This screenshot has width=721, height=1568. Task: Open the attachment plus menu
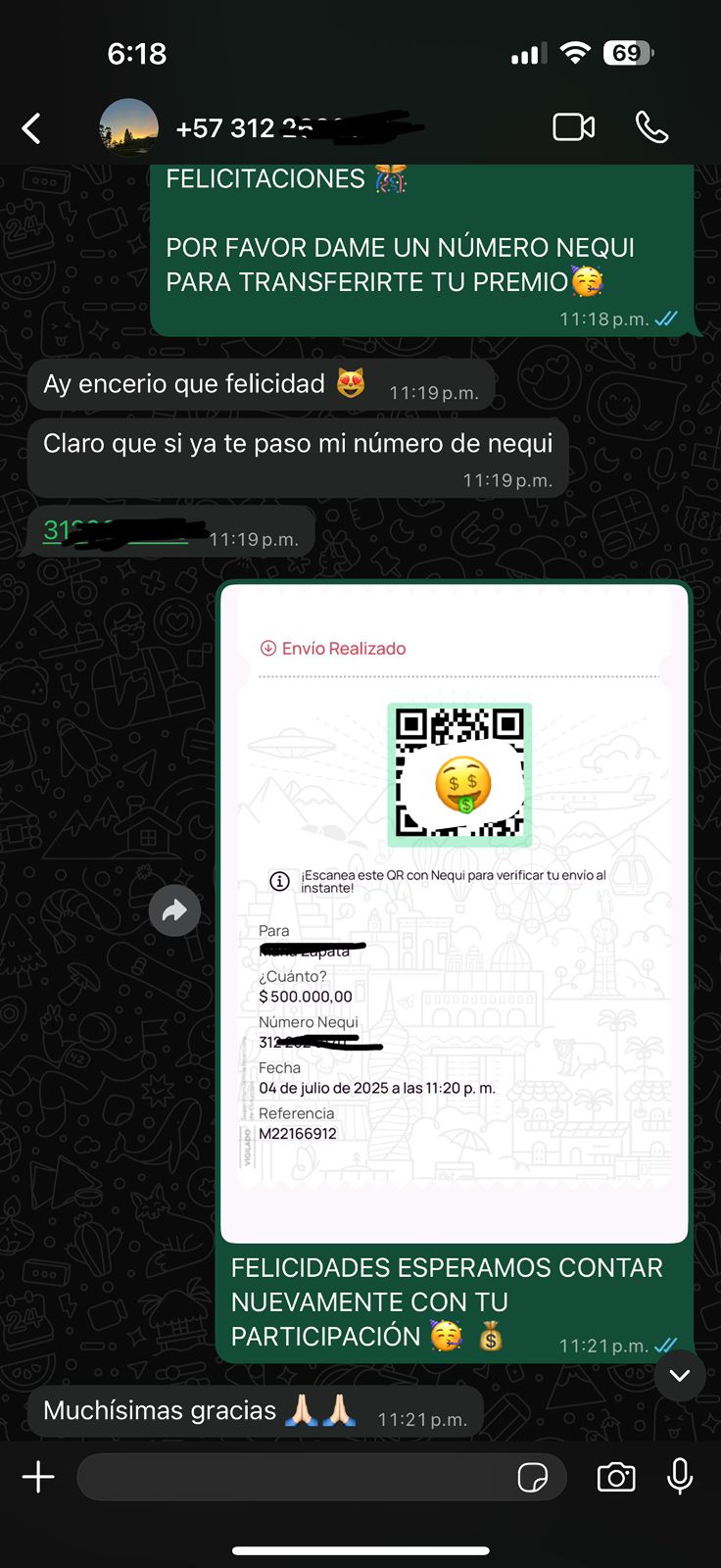pyautogui.click(x=38, y=1477)
